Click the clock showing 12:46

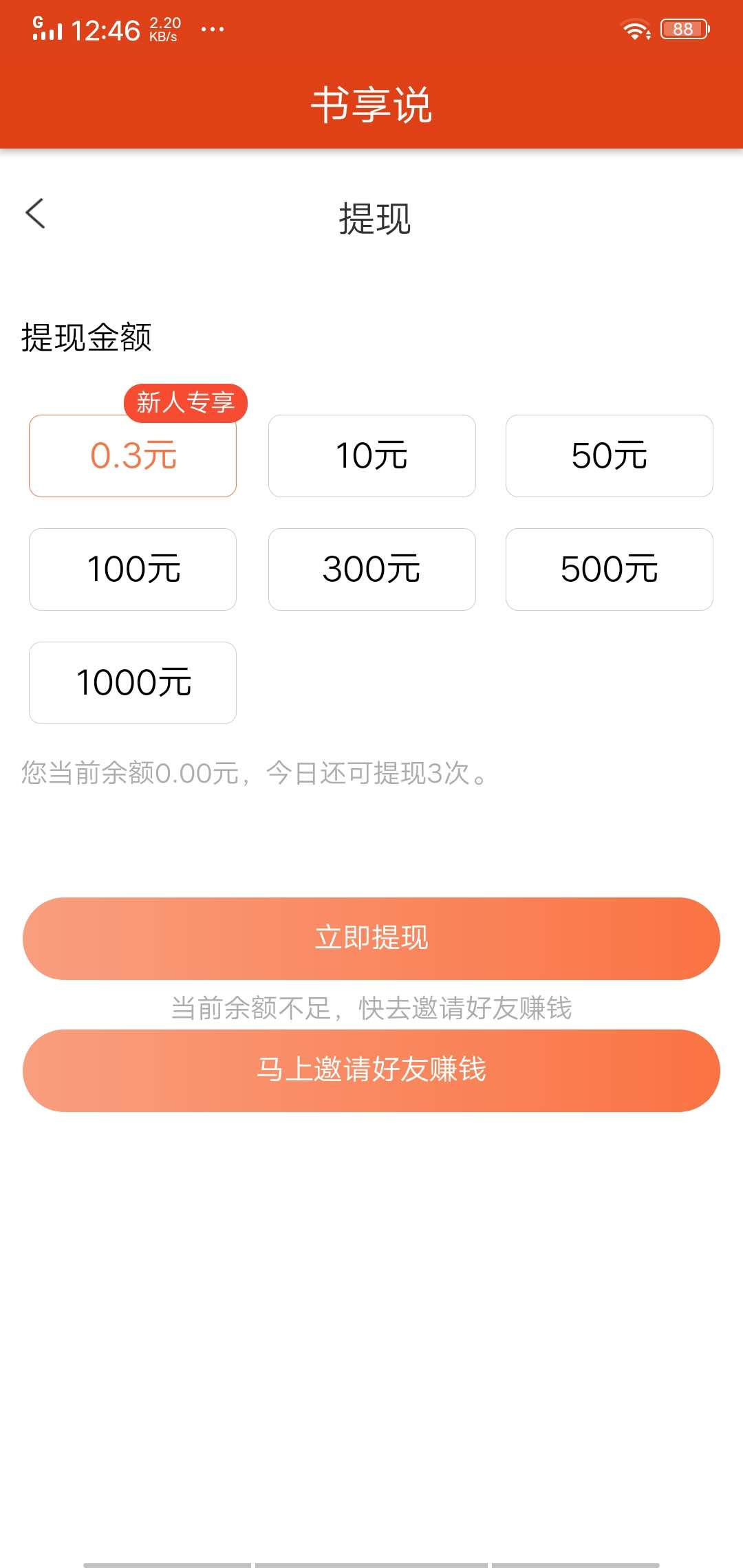pos(107,28)
